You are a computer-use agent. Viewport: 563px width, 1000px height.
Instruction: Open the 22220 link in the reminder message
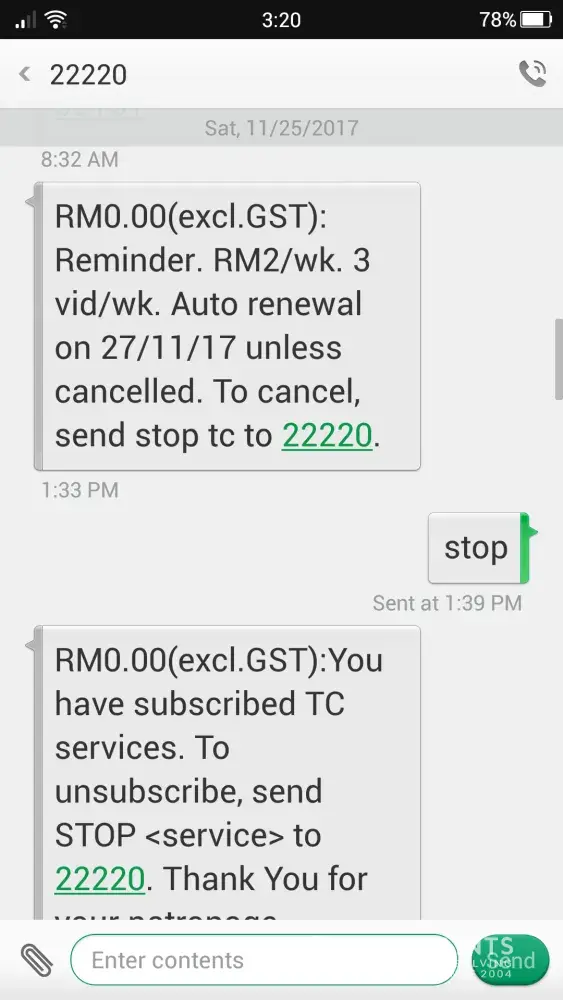pos(327,436)
